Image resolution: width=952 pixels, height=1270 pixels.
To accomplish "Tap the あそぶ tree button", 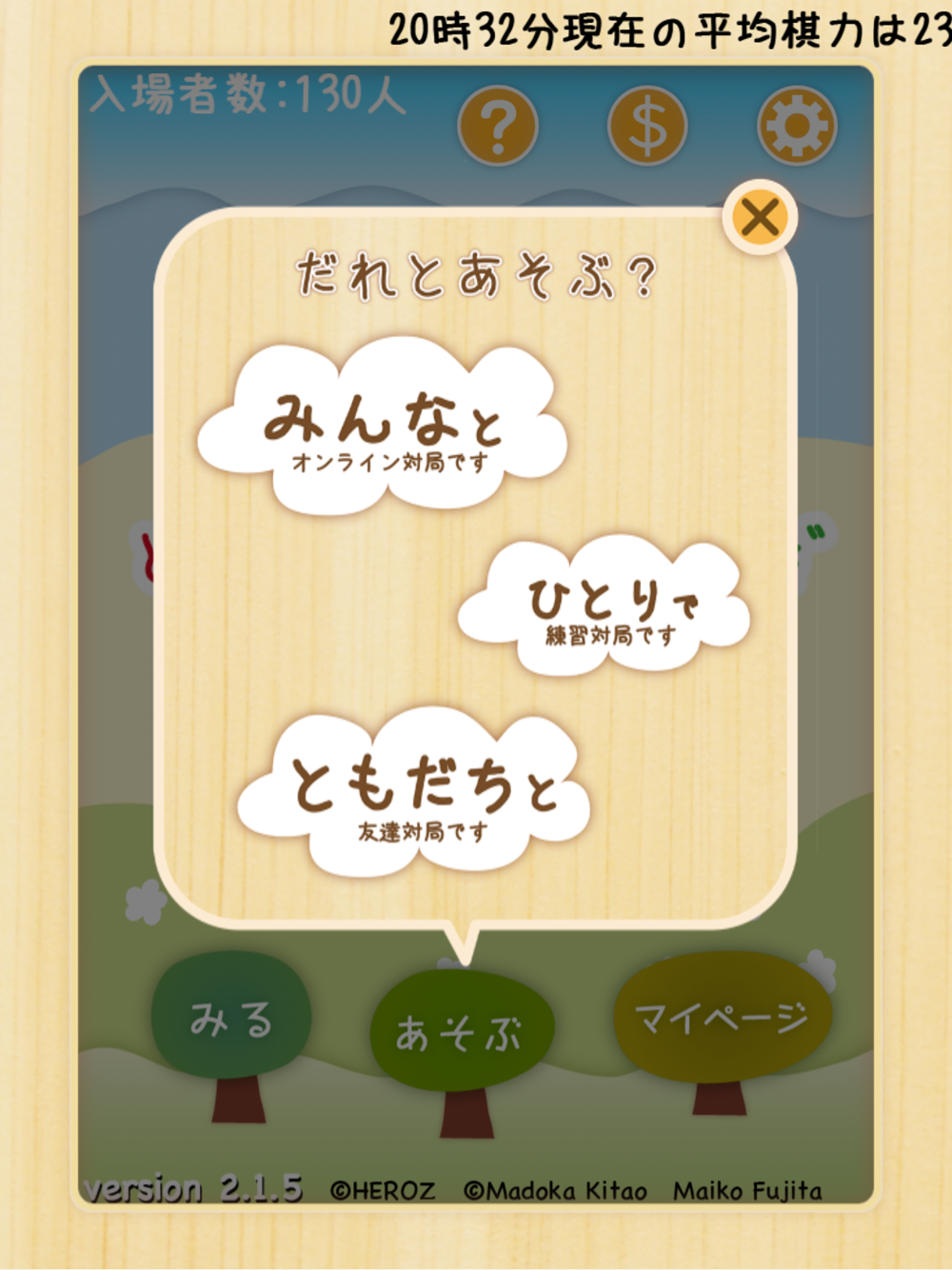I will (461, 1032).
